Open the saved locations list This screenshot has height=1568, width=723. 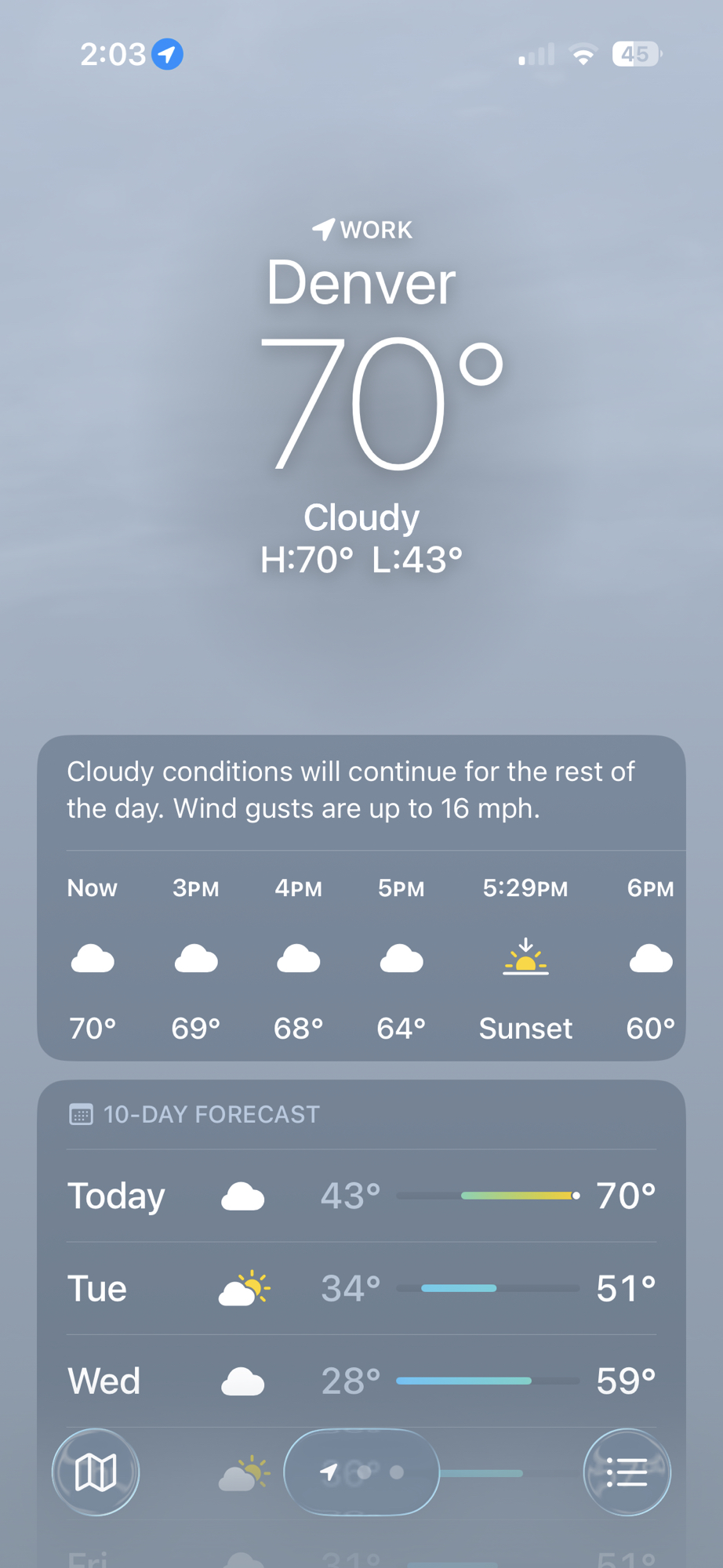point(627,1472)
